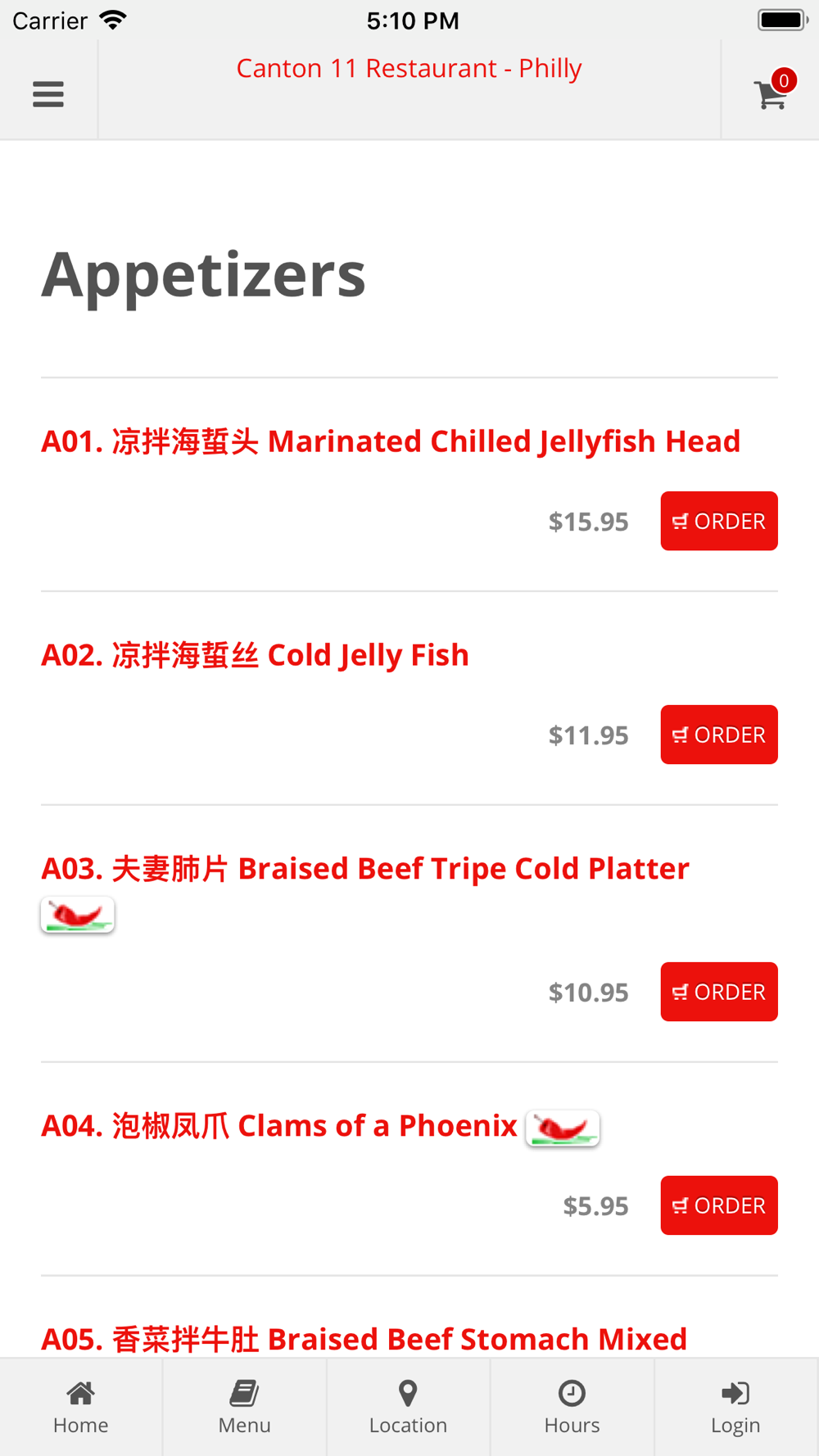Image resolution: width=819 pixels, height=1456 pixels.
Task: Order A03 Braised Beef Tripe Cold Platter
Action: coord(719,992)
